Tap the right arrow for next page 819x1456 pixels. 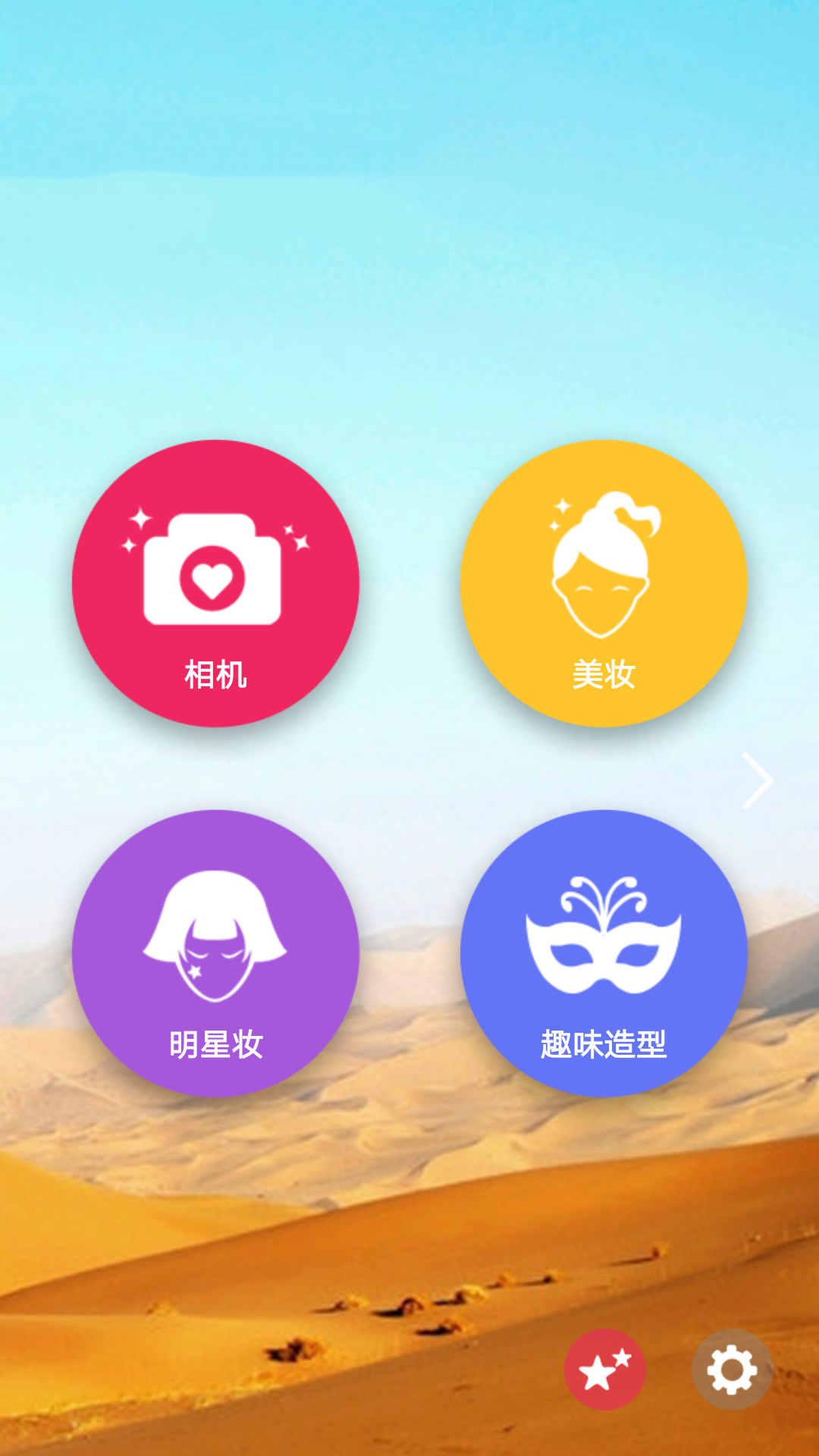pos(758,780)
